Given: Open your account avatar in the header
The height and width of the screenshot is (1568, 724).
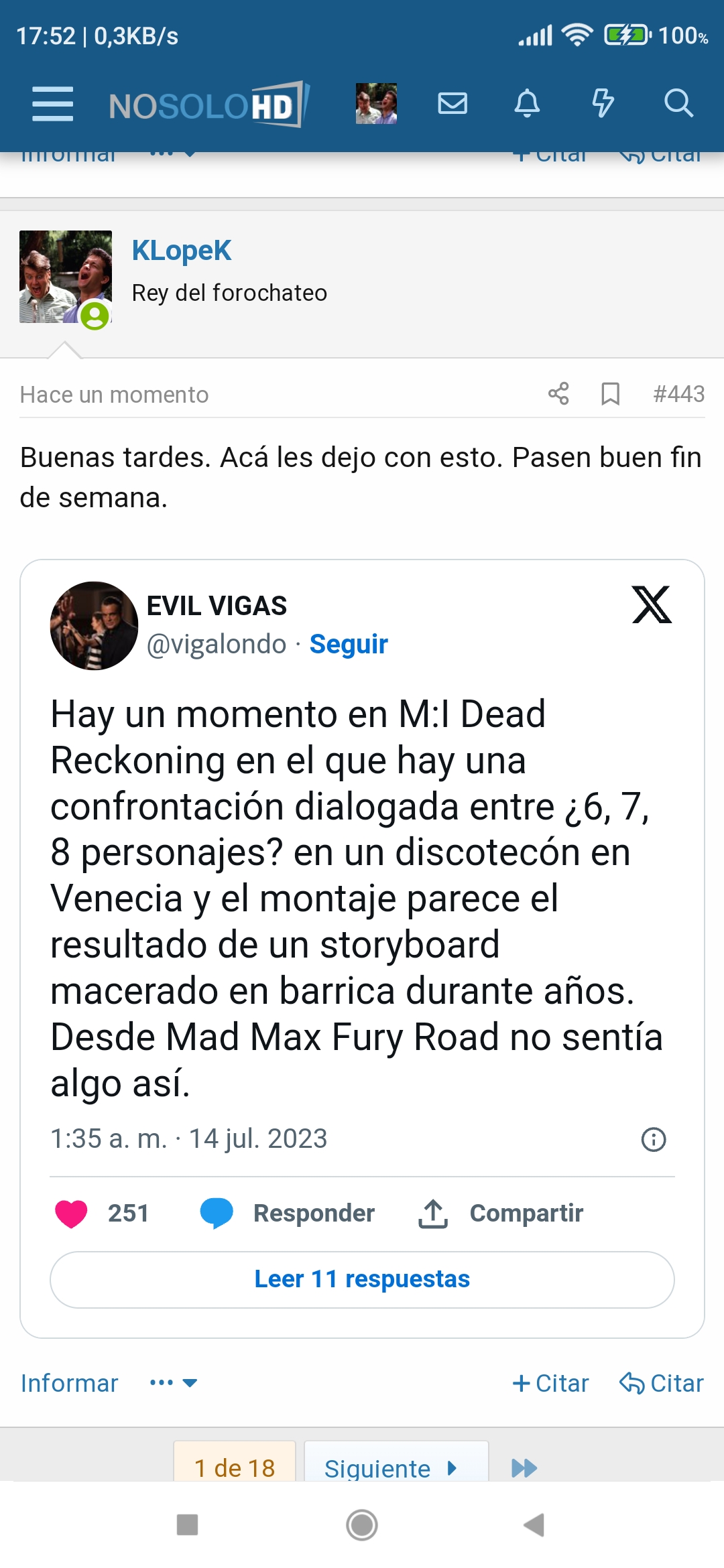Looking at the screenshot, I should click(376, 103).
